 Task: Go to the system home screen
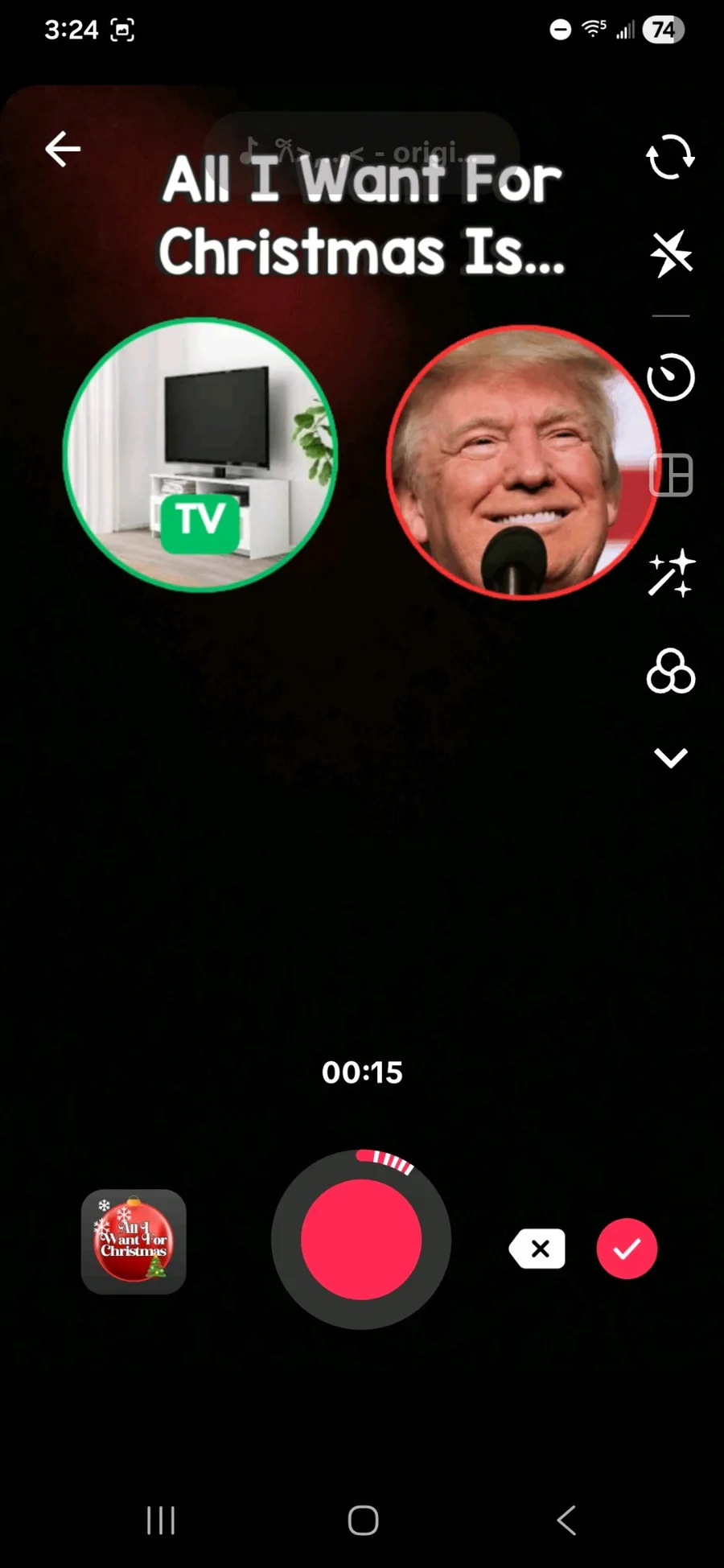click(363, 1521)
